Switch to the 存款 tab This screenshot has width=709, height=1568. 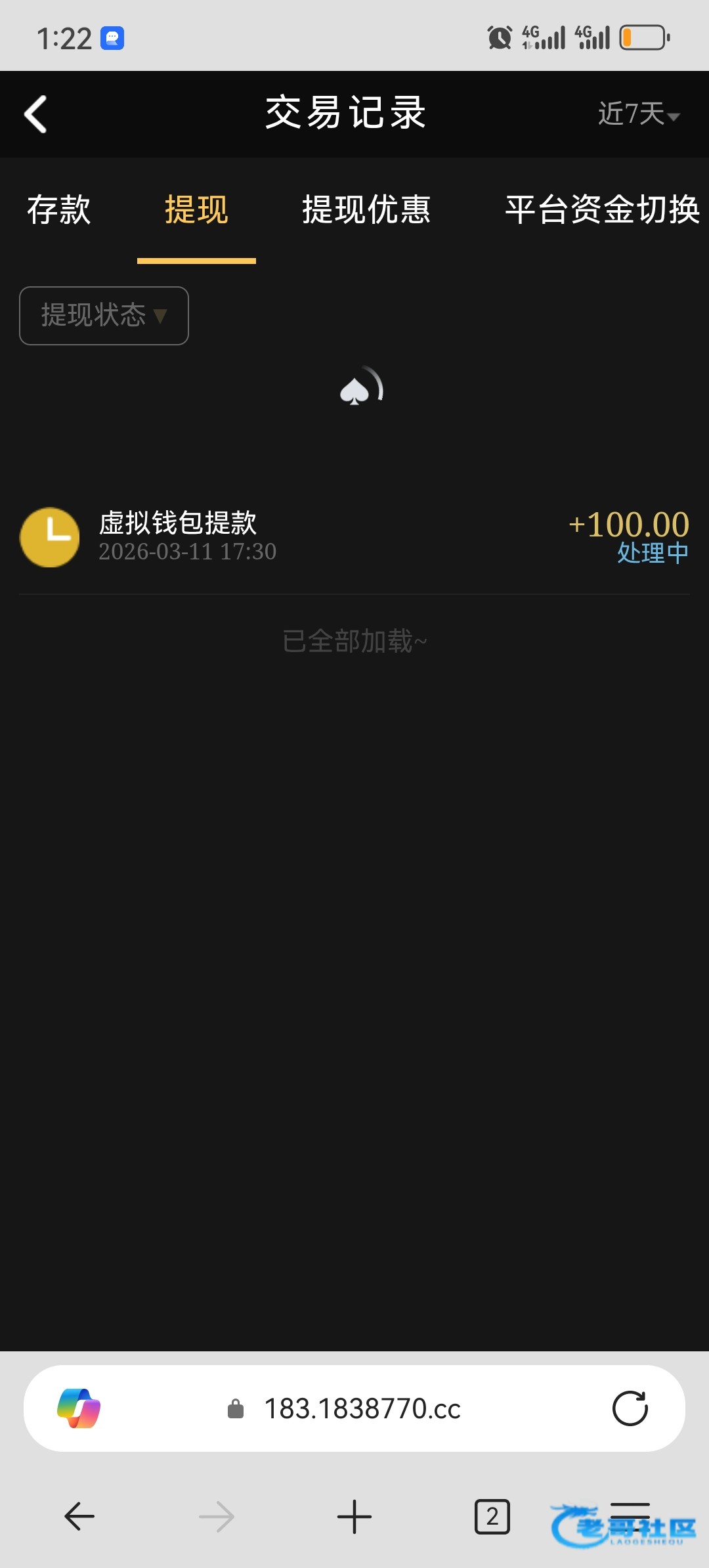[x=59, y=210]
